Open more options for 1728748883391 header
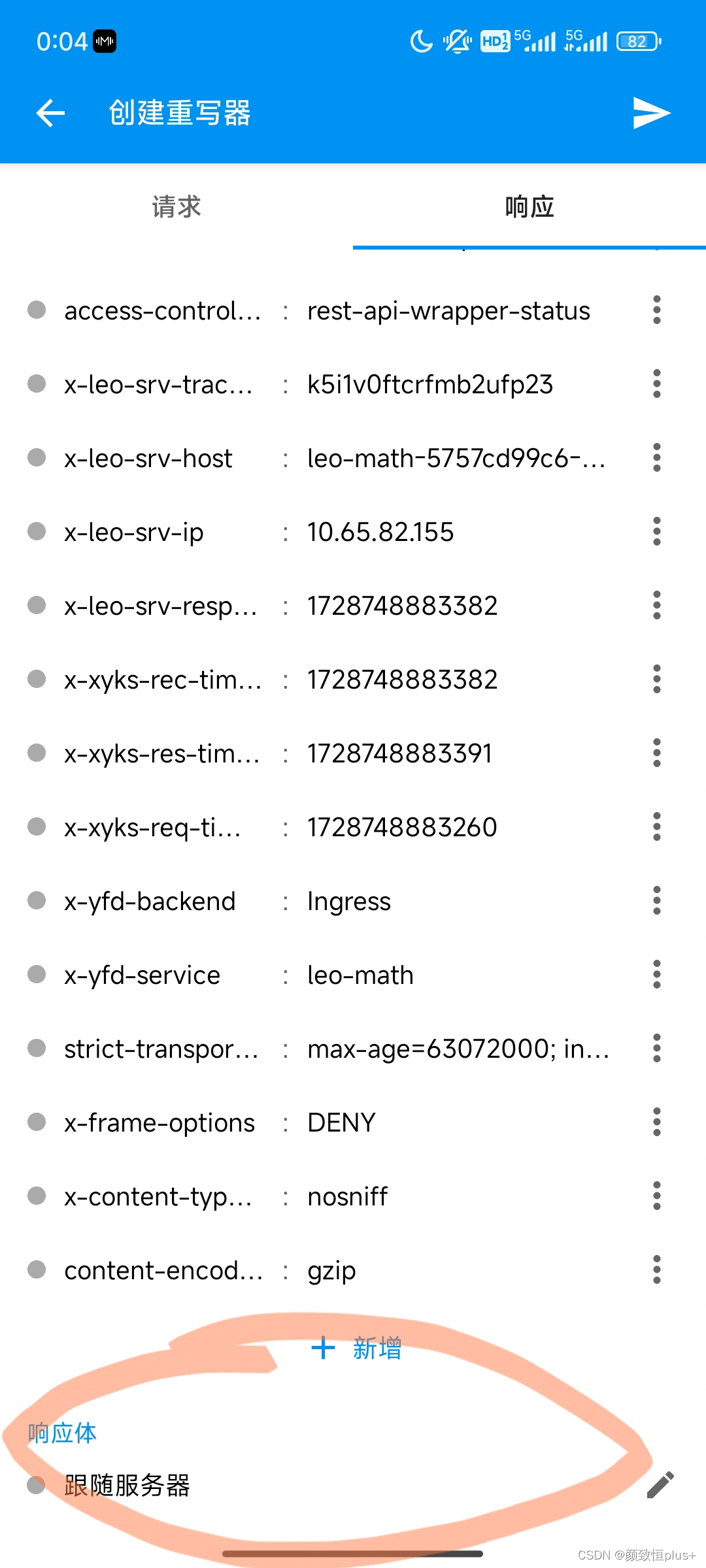706x1568 pixels. (657, 753)
